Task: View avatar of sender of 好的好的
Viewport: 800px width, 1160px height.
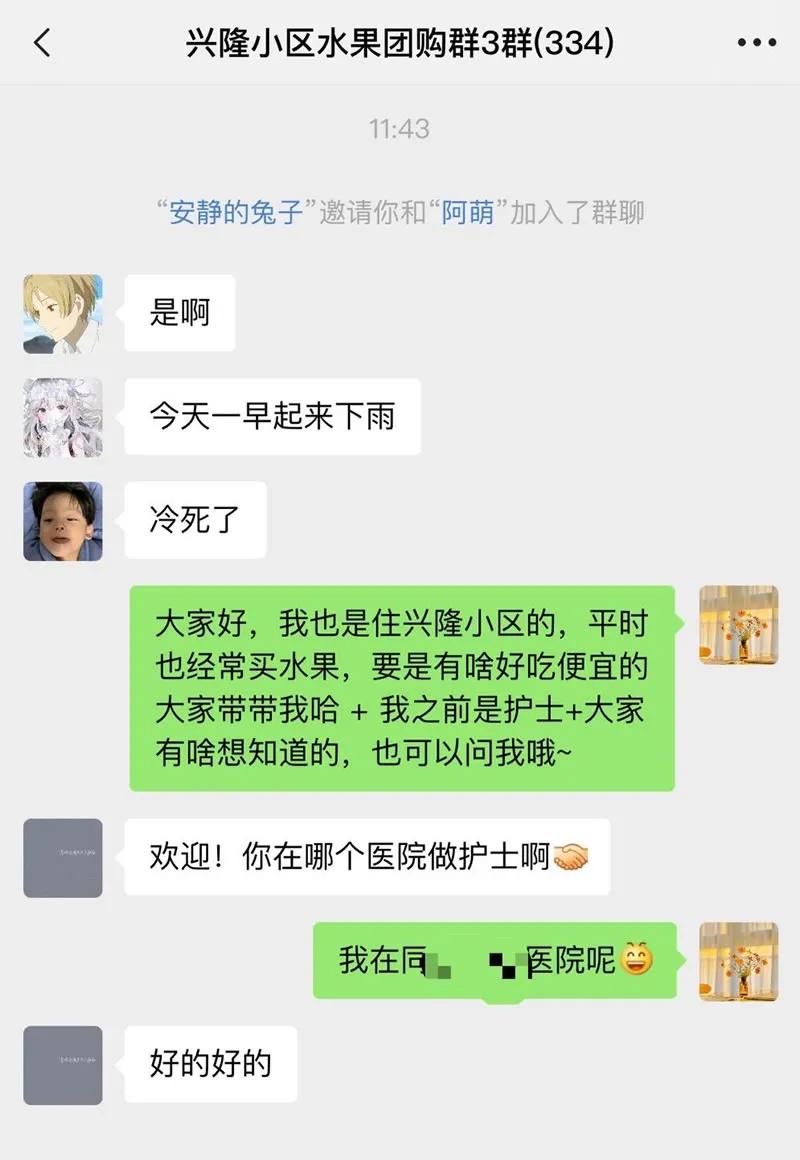Action: pos(63,1064)
